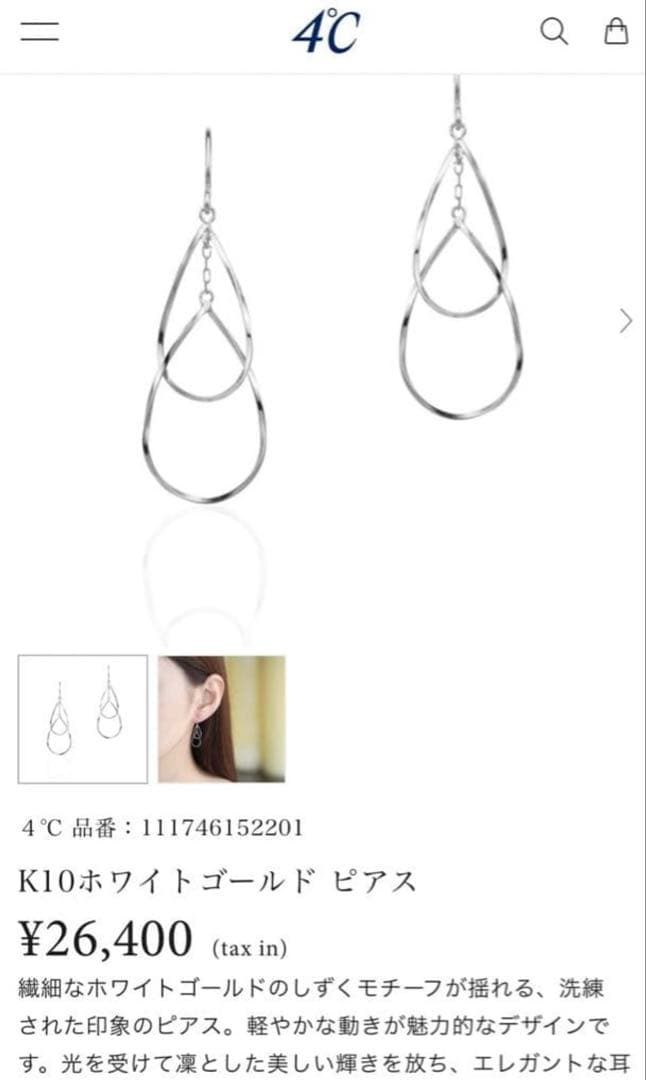Open the hamburger menu
Viewport: 646px width, 1080px height.
40,32
